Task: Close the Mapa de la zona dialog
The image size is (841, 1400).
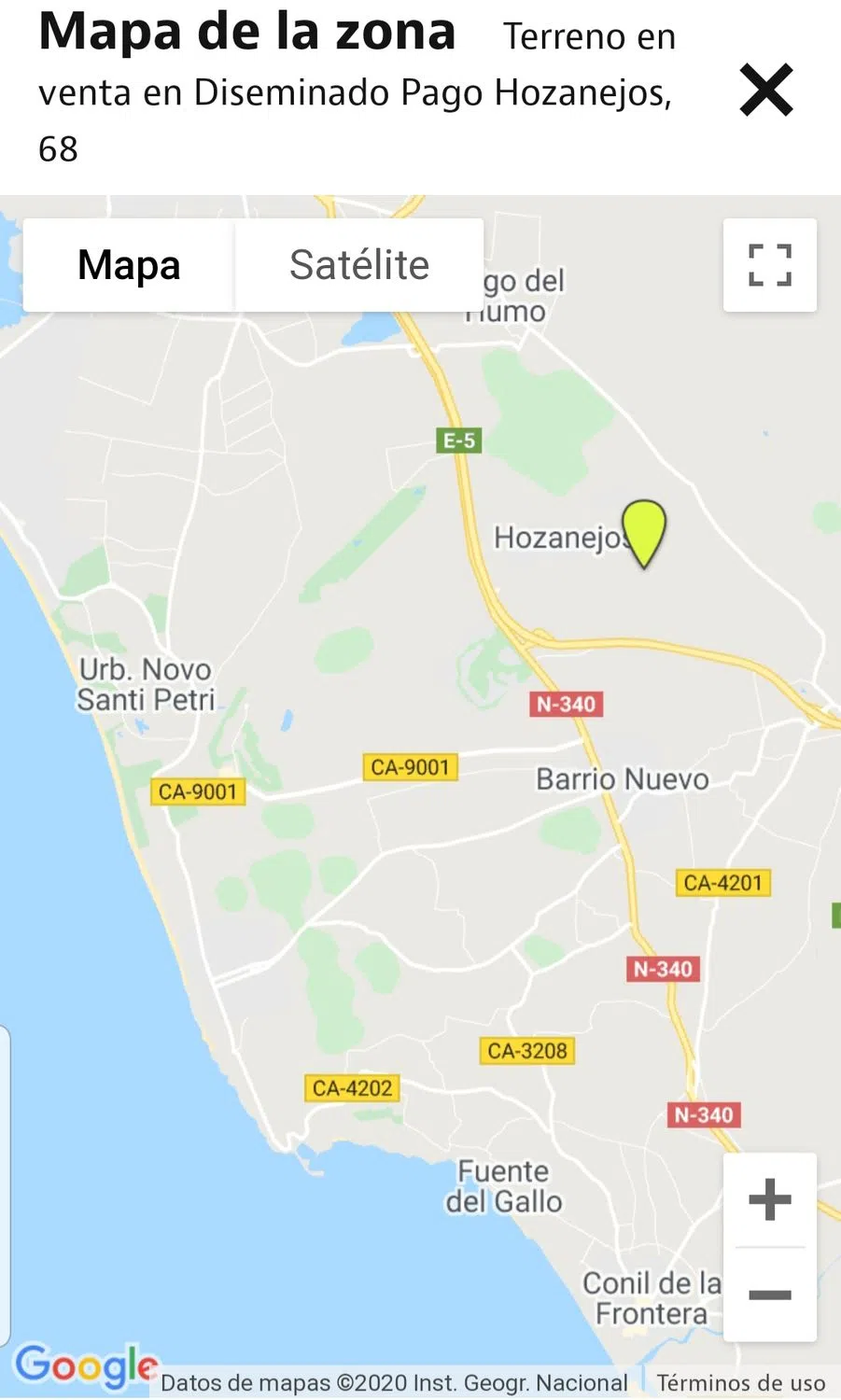Action: pos(766,91)
